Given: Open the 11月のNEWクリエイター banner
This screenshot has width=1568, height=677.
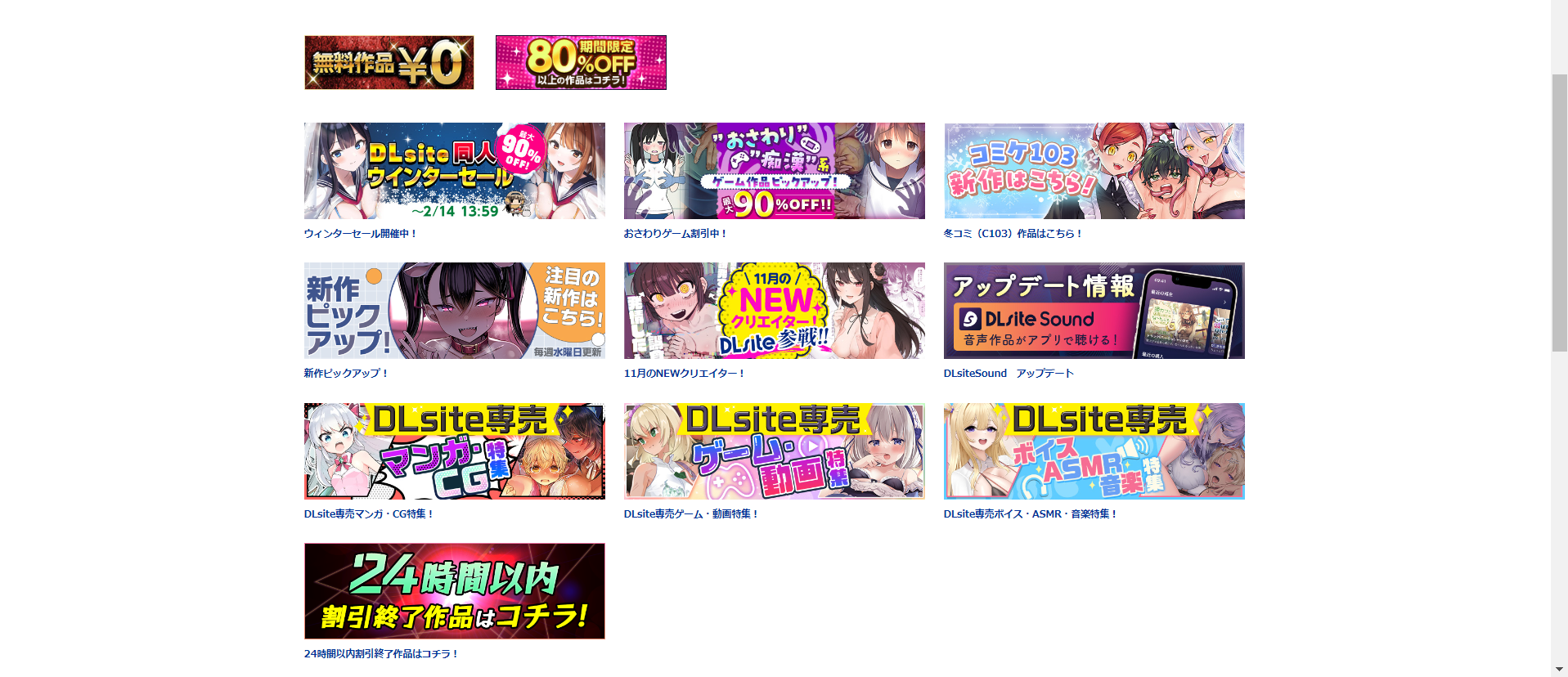Looking at the screenshot, I should tap(774, 311).
